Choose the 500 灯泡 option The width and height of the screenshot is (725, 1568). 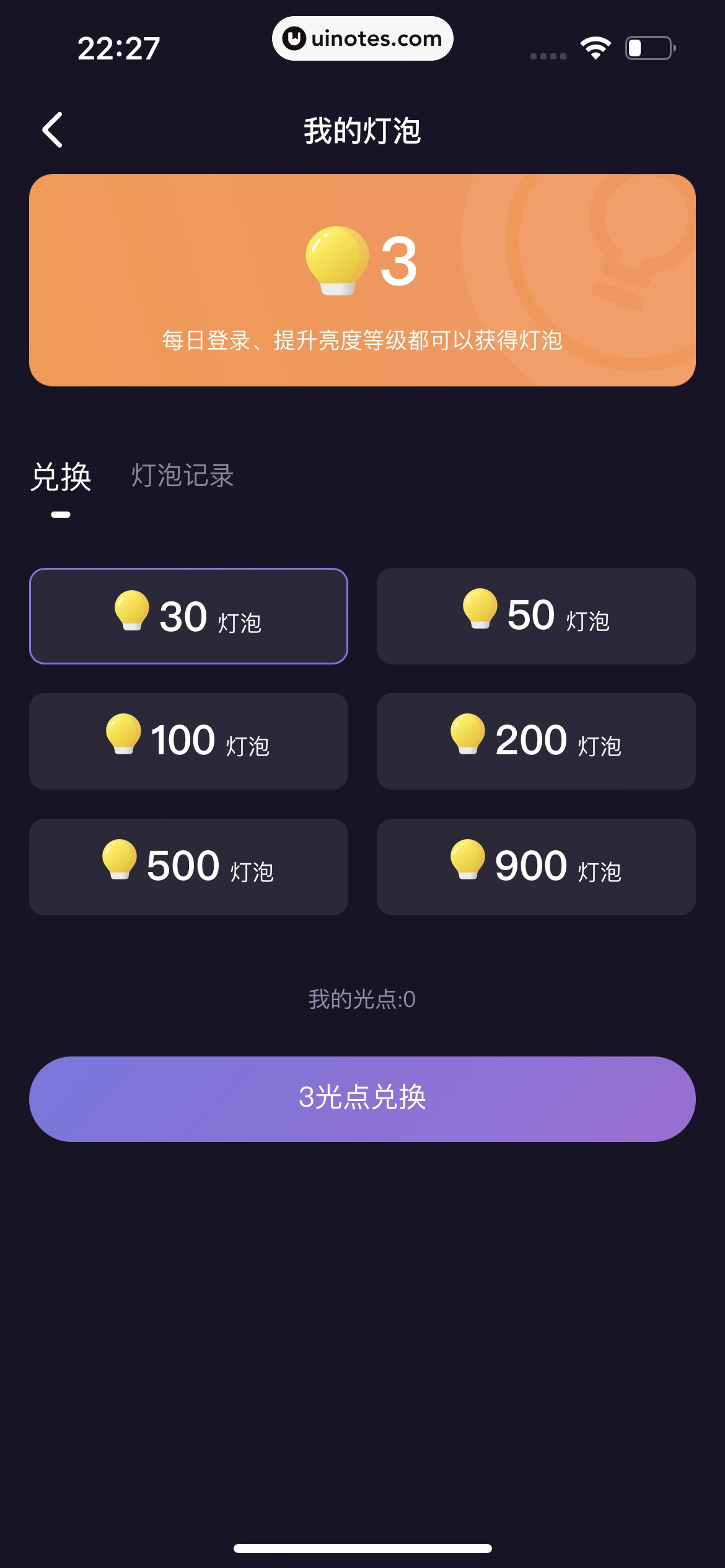[x=188, y=867]
